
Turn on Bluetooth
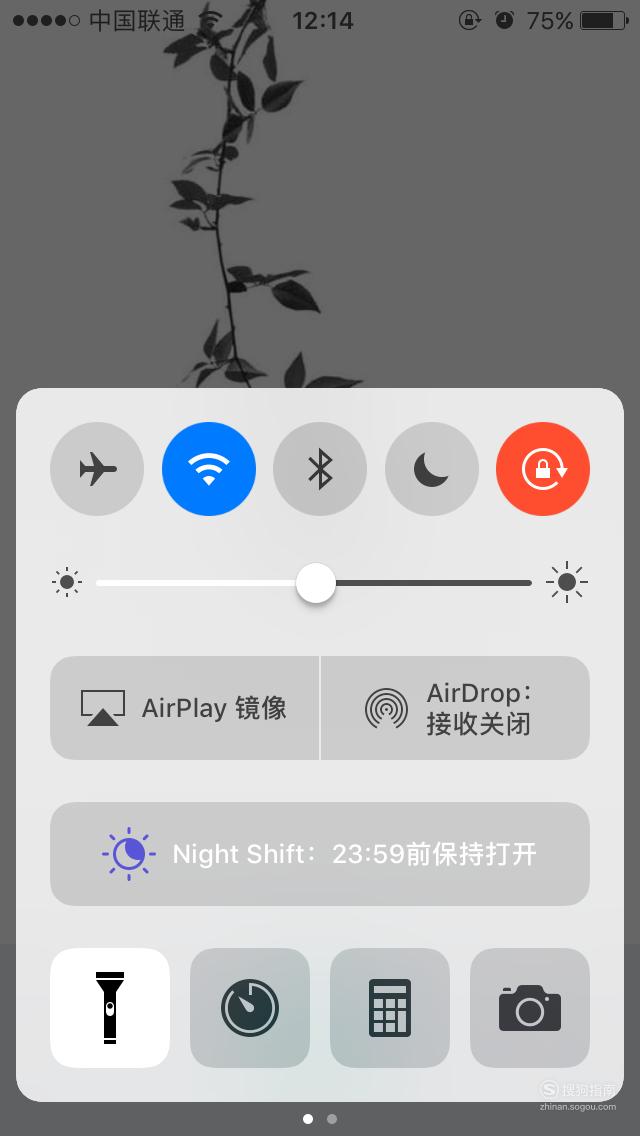pos(320,469)
